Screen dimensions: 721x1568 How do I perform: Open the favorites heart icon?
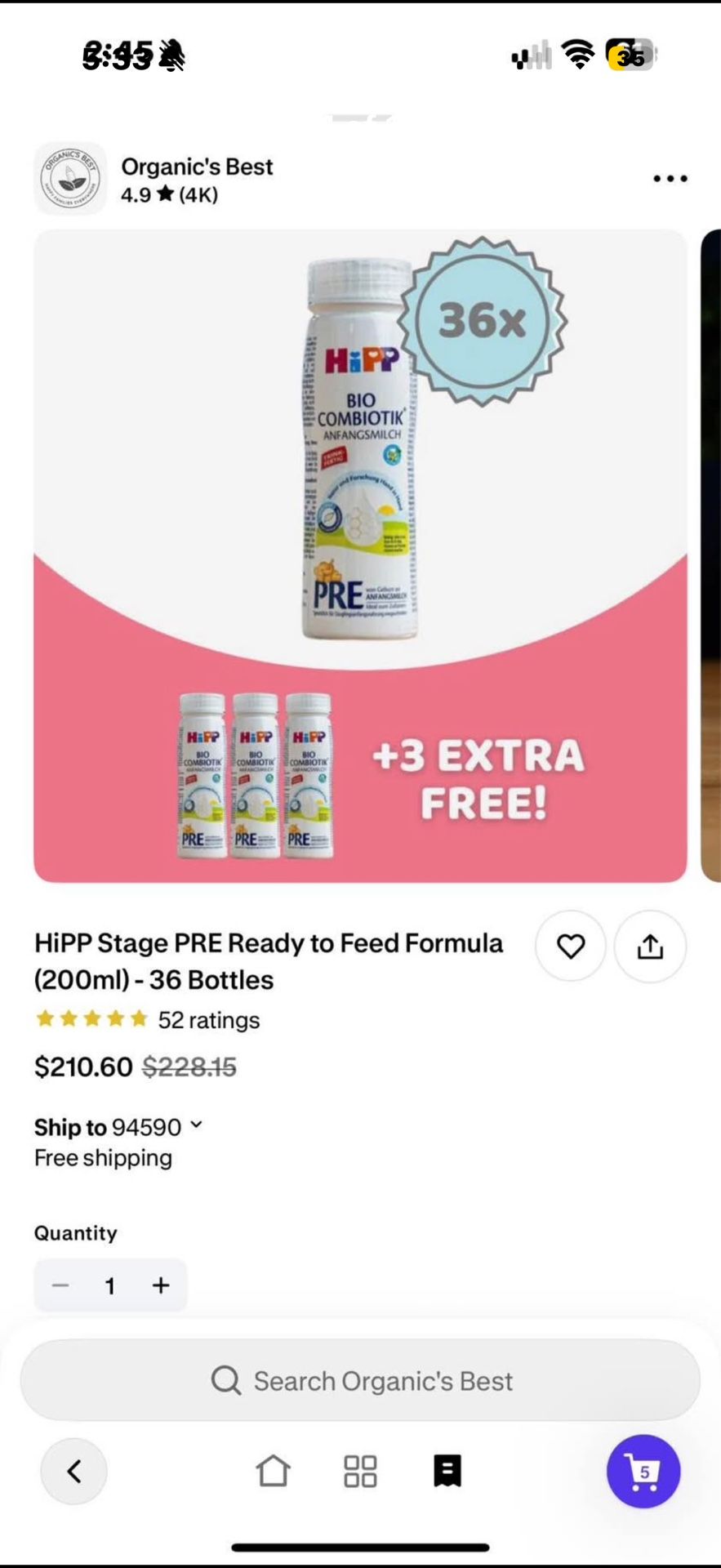coord(570,946)
